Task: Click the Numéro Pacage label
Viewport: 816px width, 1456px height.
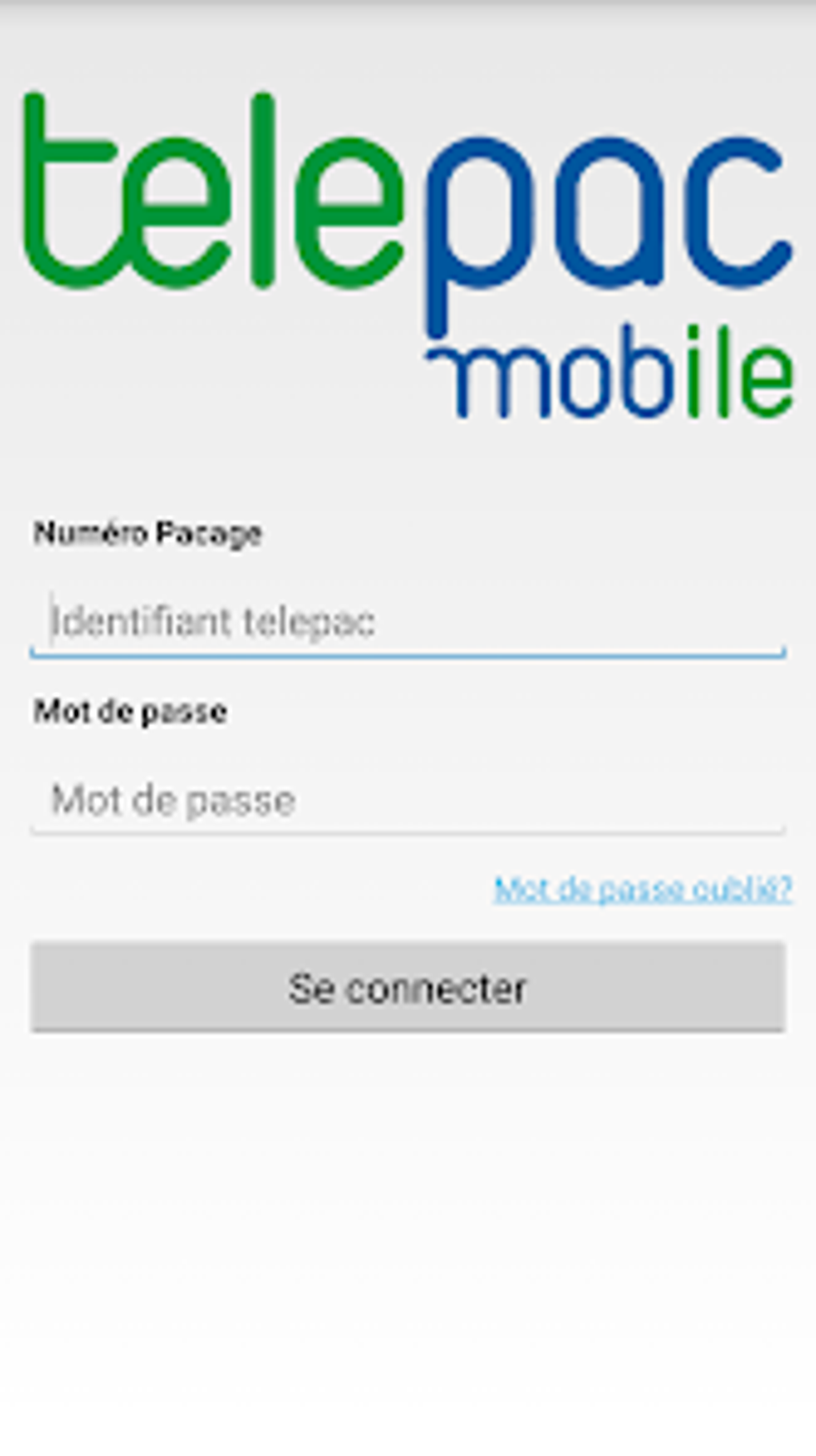Action: coord(147,532)
